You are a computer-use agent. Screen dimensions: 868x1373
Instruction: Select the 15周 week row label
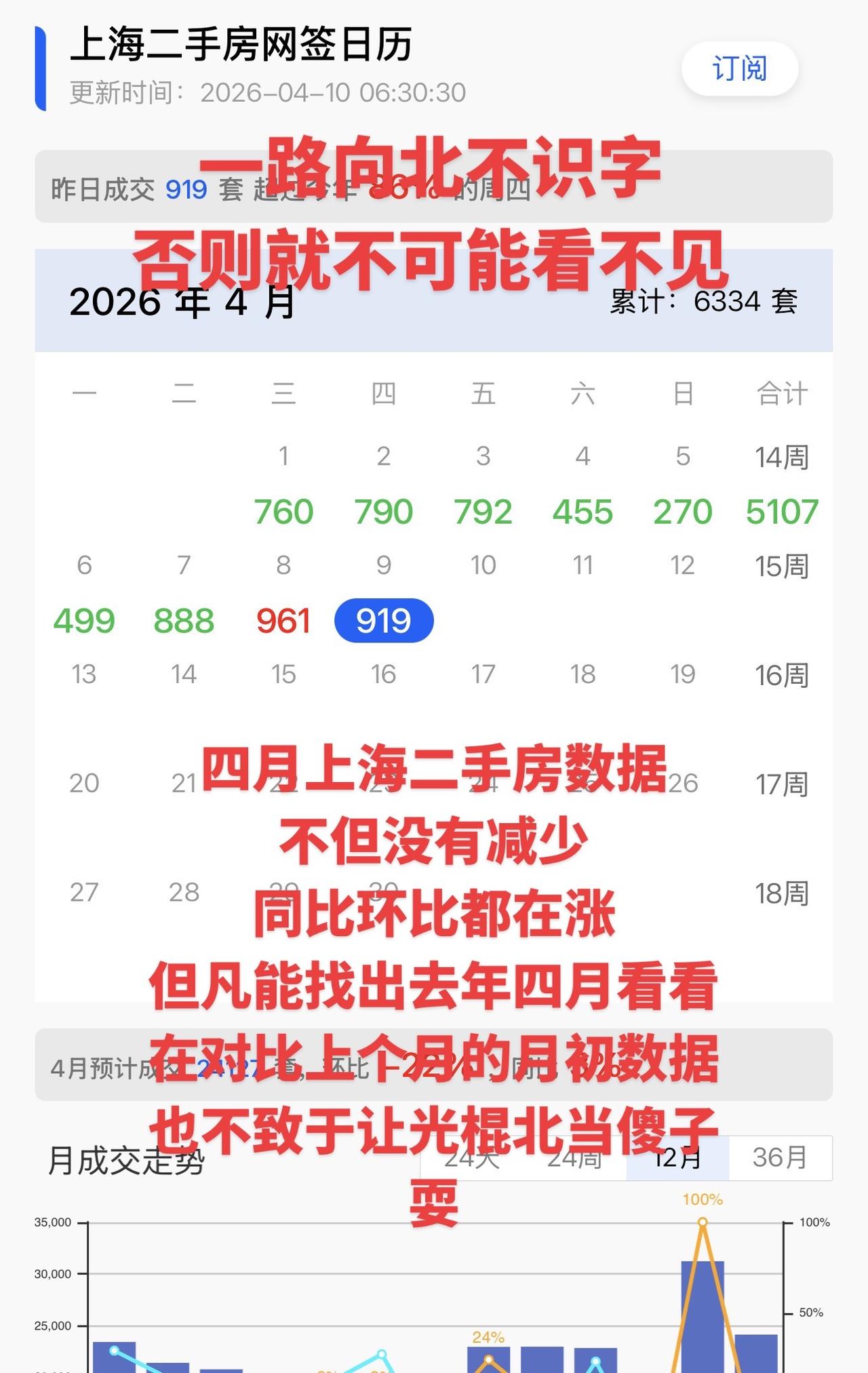click(783, 565)
